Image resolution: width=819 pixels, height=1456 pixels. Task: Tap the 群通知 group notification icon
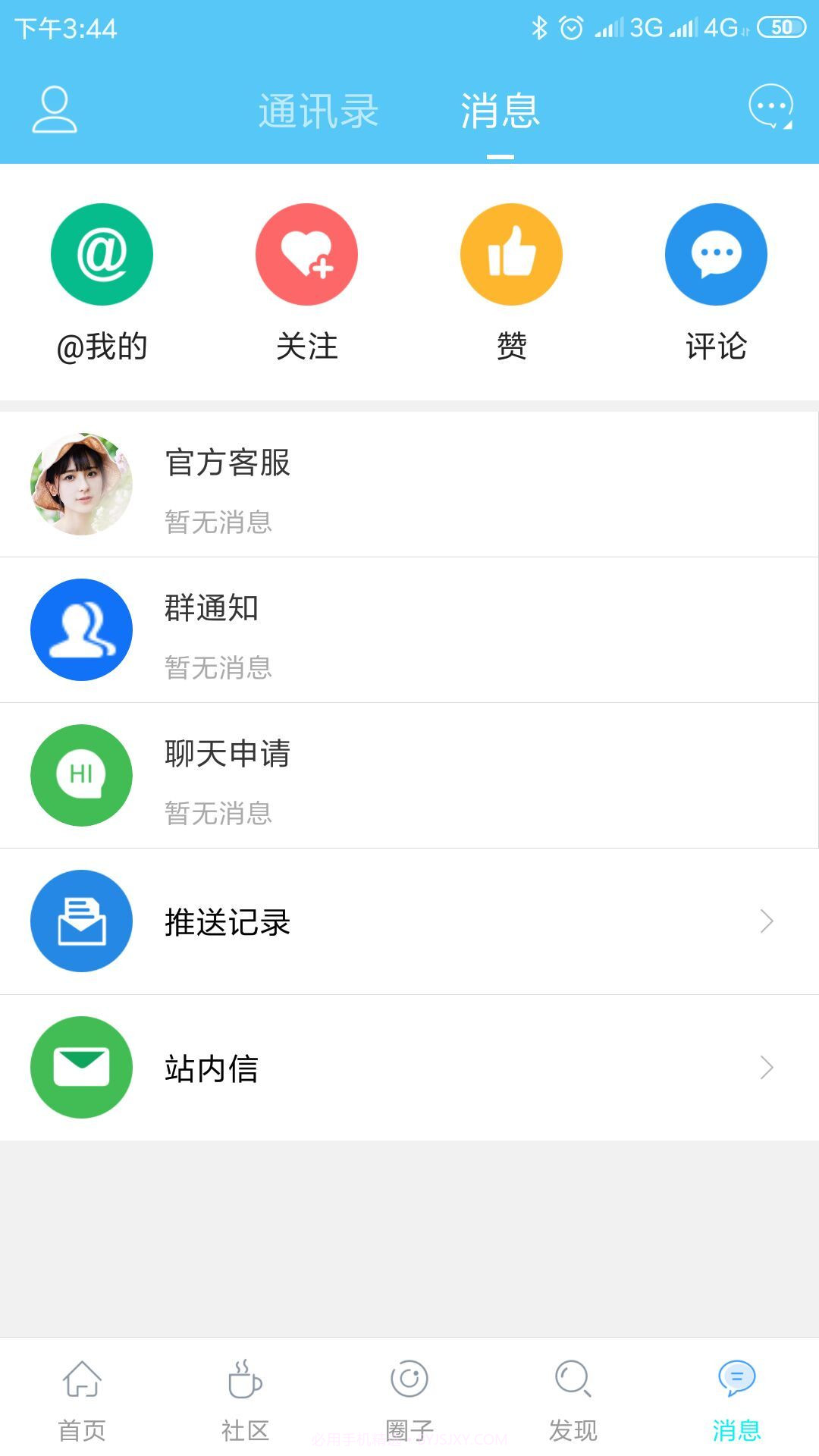(x=81, y=629)
